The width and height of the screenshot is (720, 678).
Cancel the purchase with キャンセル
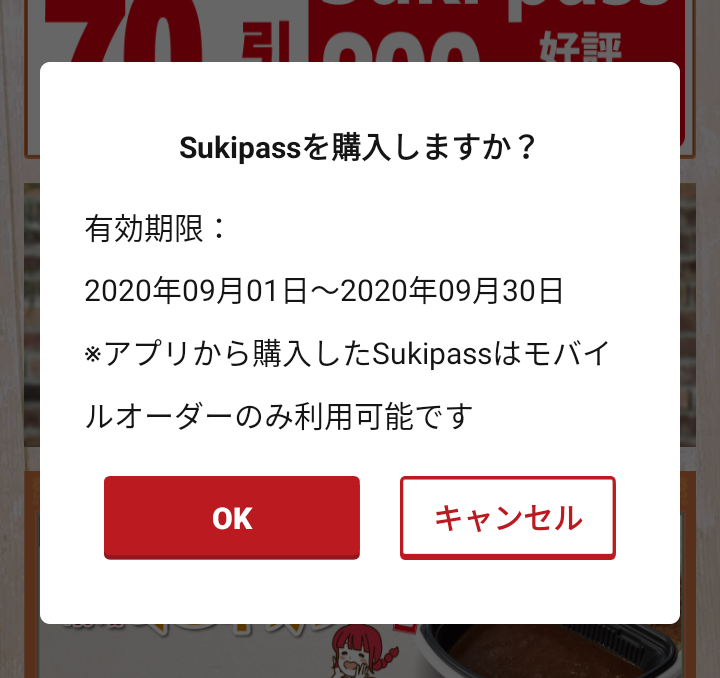tap(507, 517)
